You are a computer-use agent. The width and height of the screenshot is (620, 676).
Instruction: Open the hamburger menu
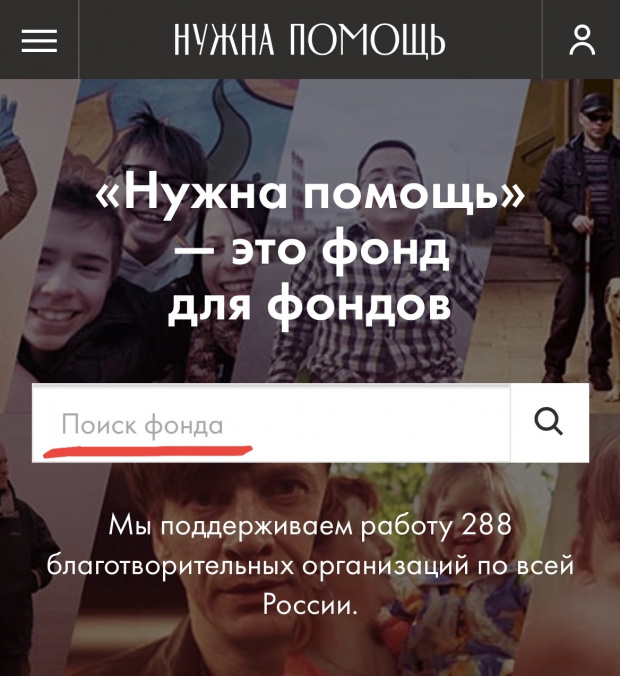coord(39,40)
